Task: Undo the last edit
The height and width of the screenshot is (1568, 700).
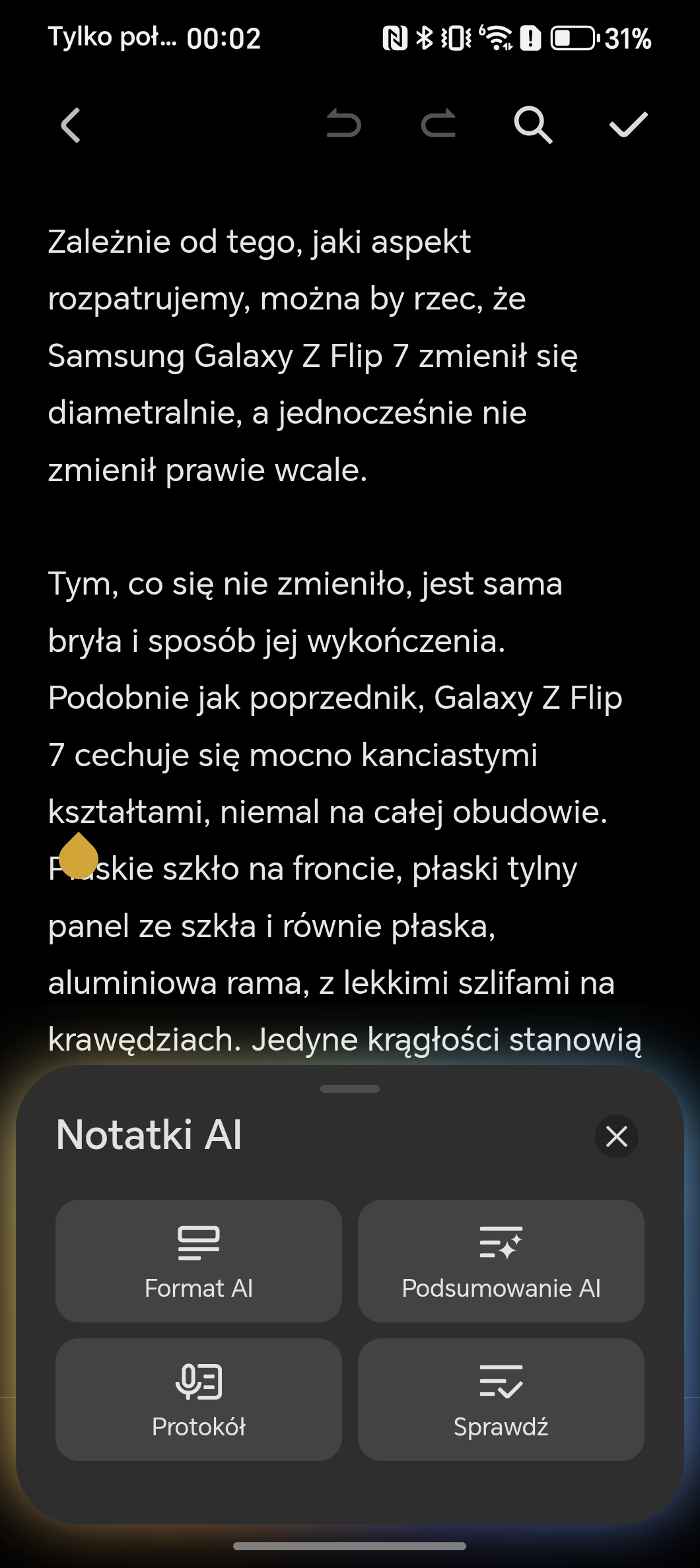Action: tap(344, 124)
